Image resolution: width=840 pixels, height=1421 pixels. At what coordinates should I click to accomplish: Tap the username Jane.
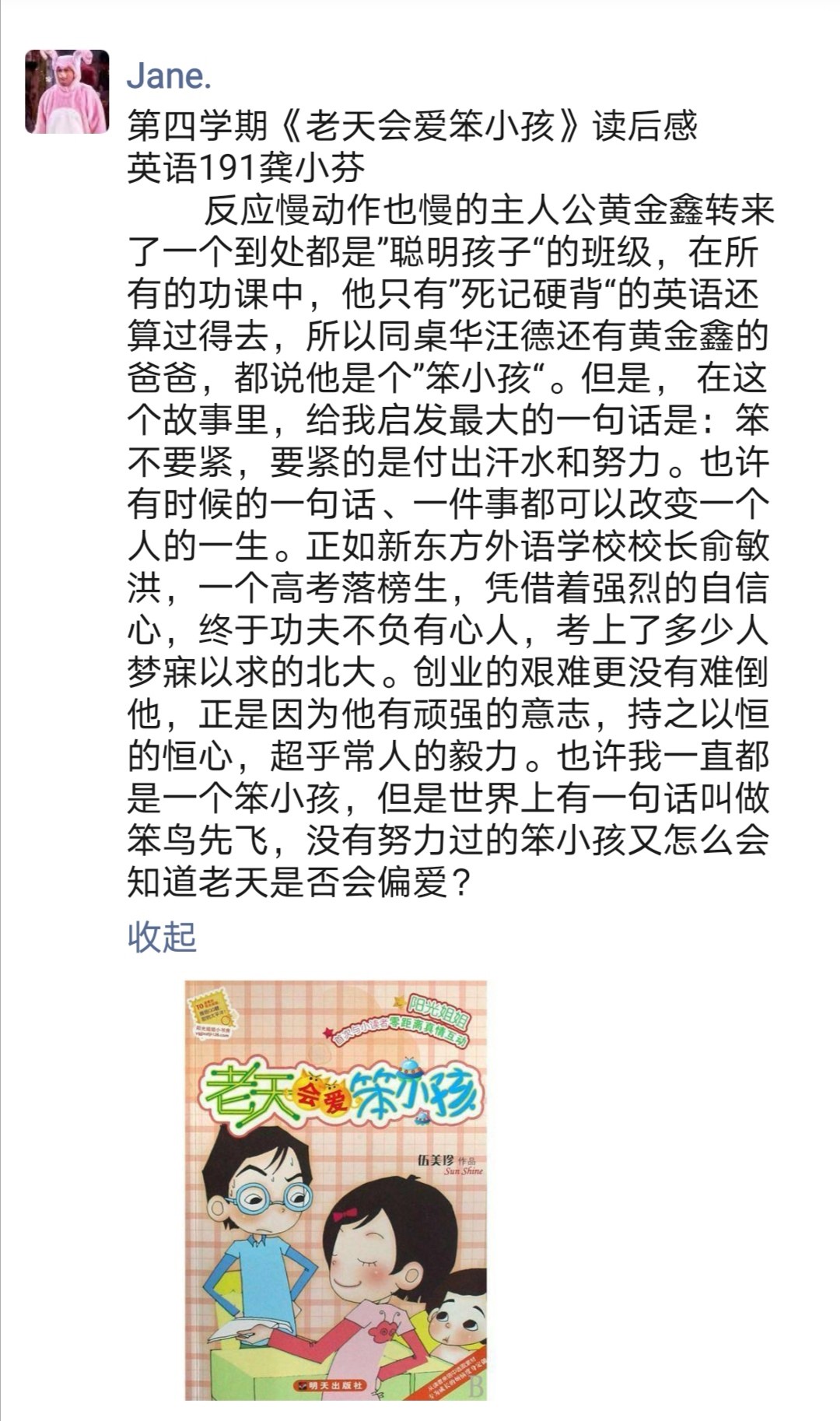click(169, 76)
